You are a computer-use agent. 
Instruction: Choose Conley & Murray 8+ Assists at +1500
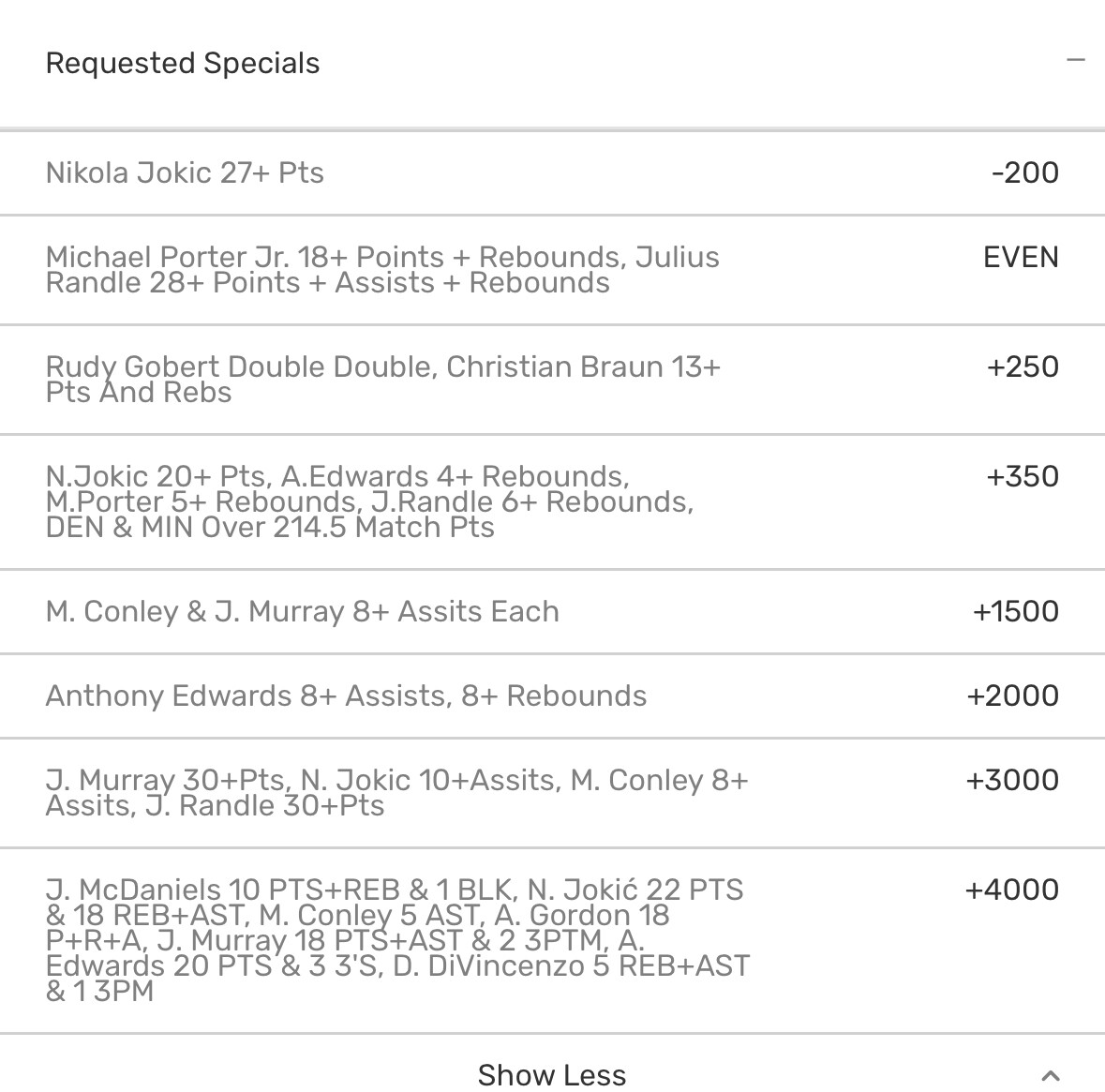1015,611
